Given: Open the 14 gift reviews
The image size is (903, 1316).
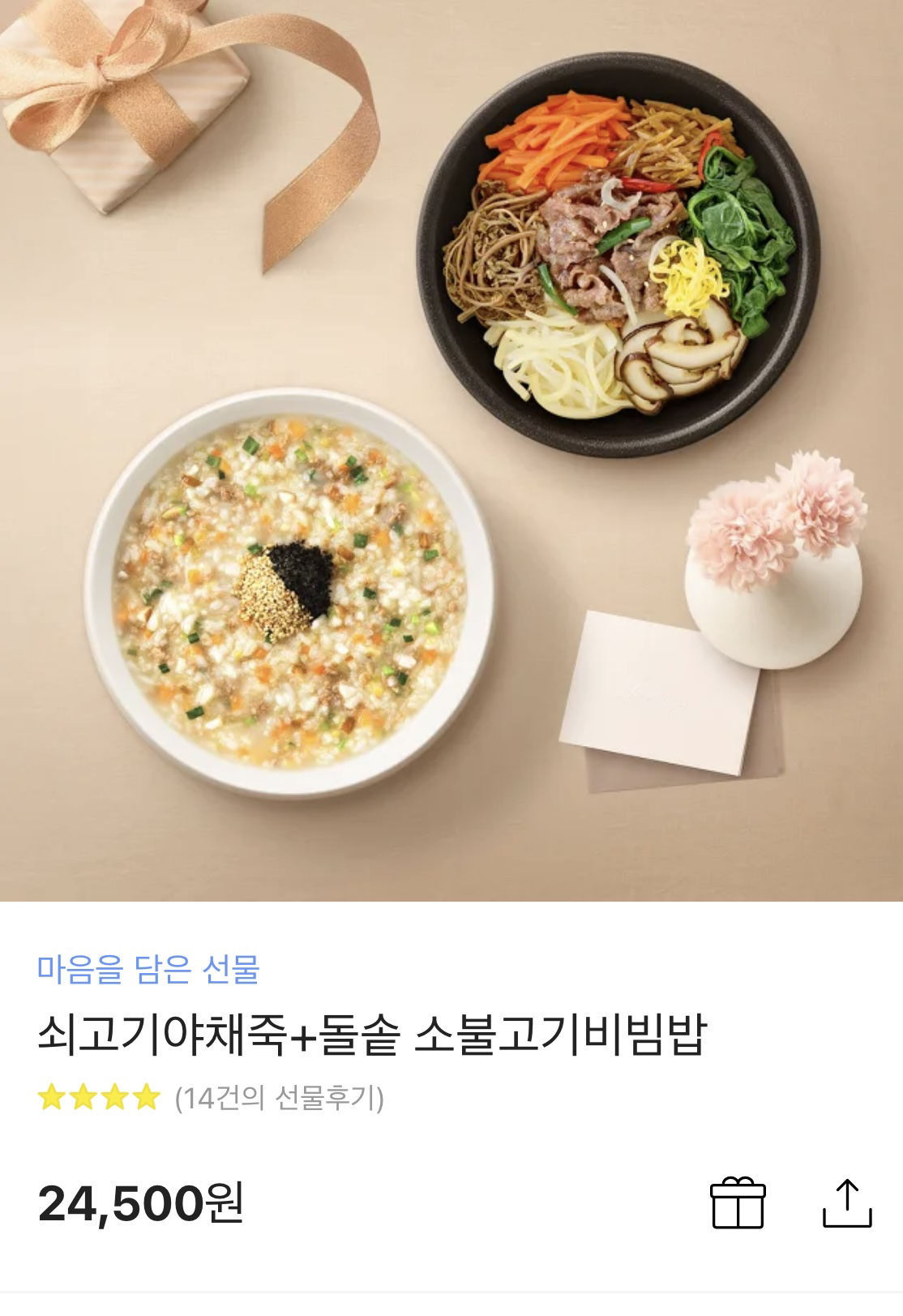Looking at the screenshot, I should tap(279, 1098).
